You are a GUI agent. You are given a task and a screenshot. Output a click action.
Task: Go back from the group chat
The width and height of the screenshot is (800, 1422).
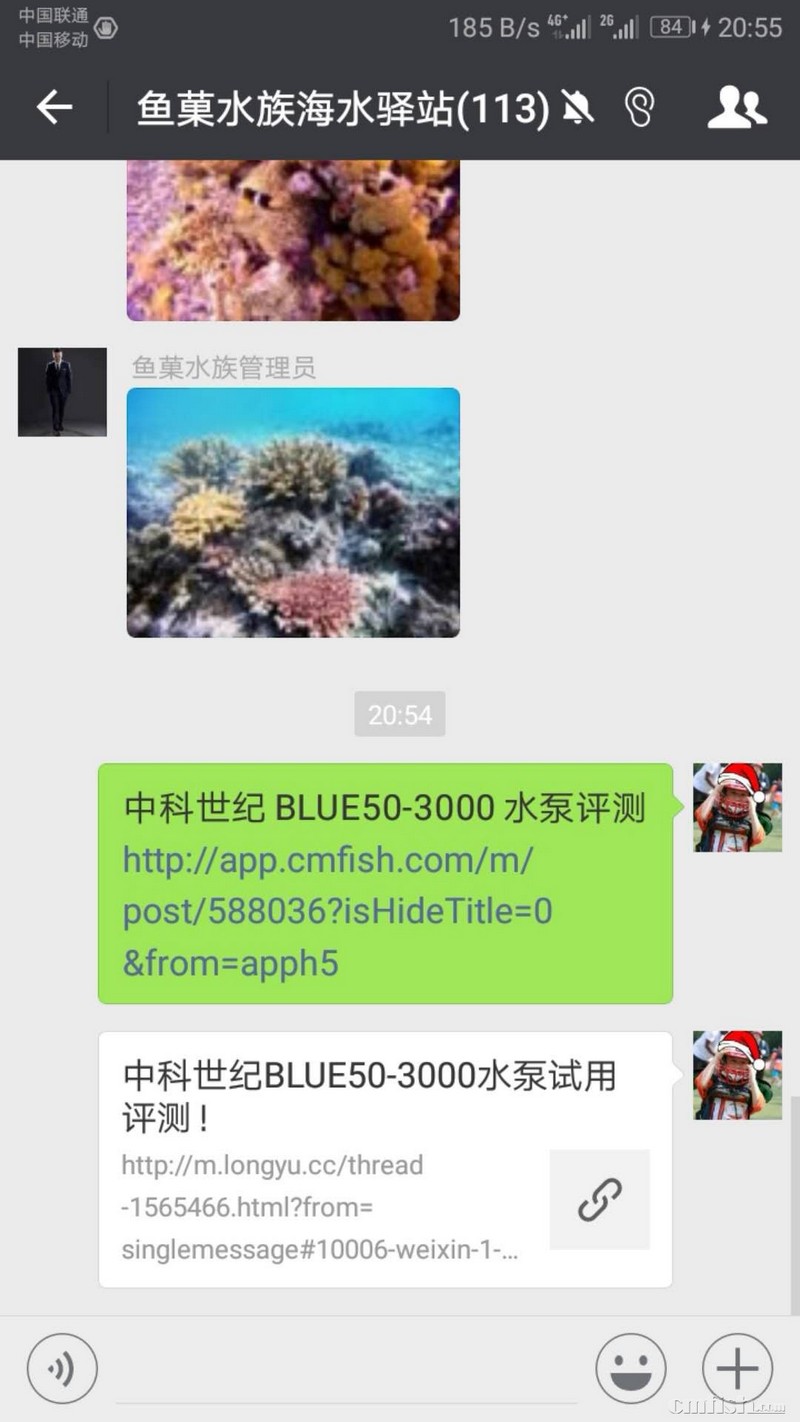[55, 107]
